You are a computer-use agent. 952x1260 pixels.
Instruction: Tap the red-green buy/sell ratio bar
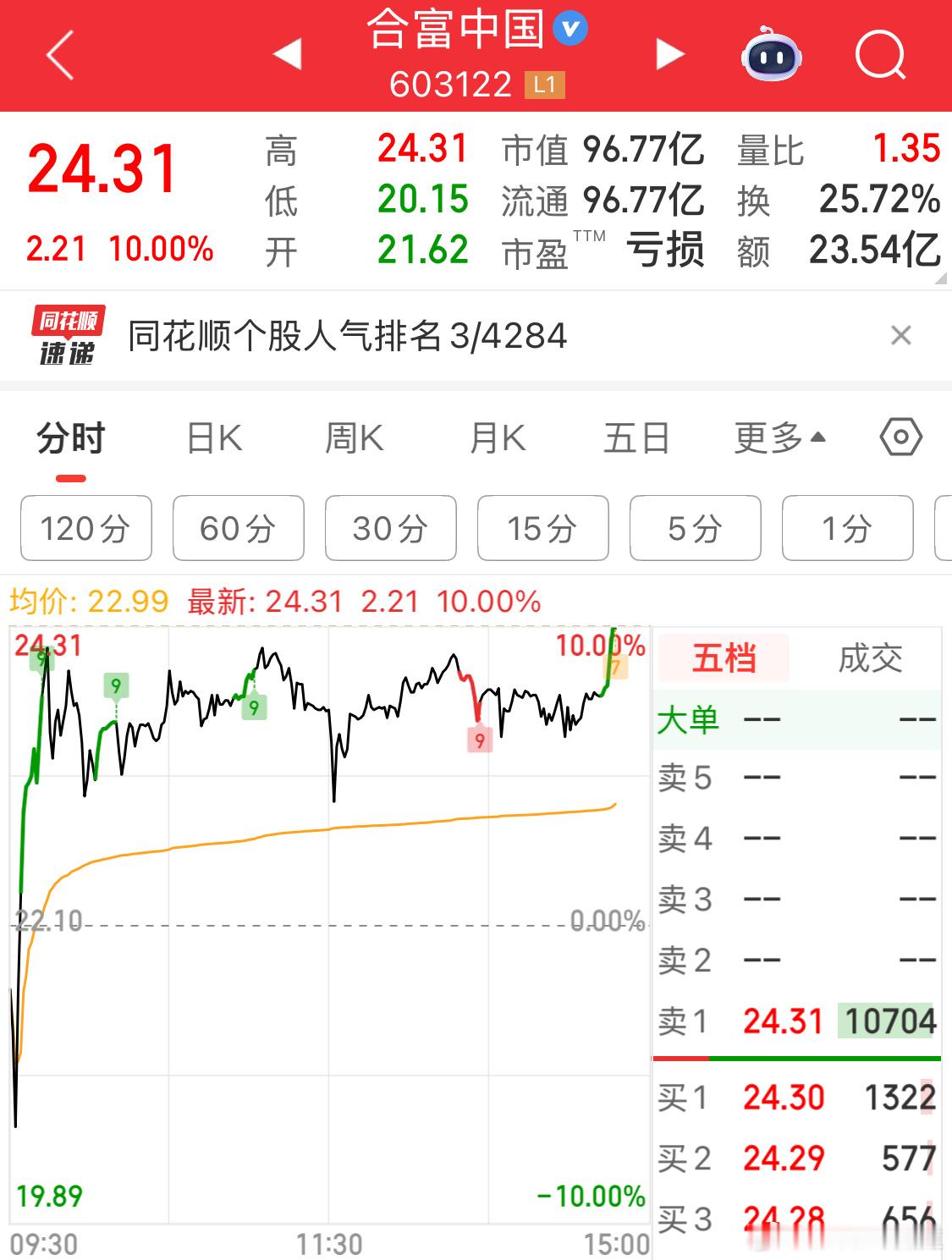tap(795, 1056)
